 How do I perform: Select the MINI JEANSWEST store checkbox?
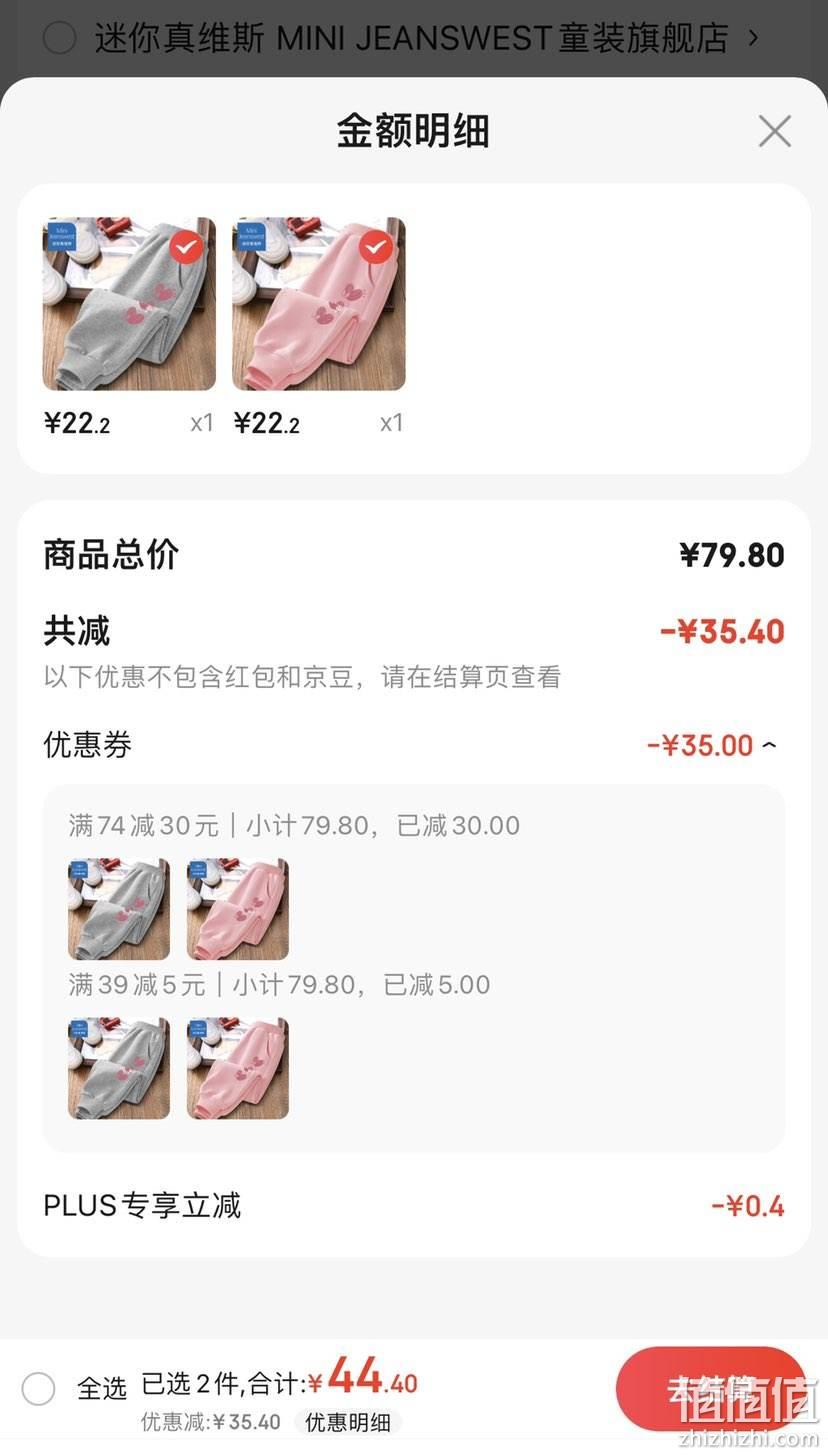tap(60, 38)
